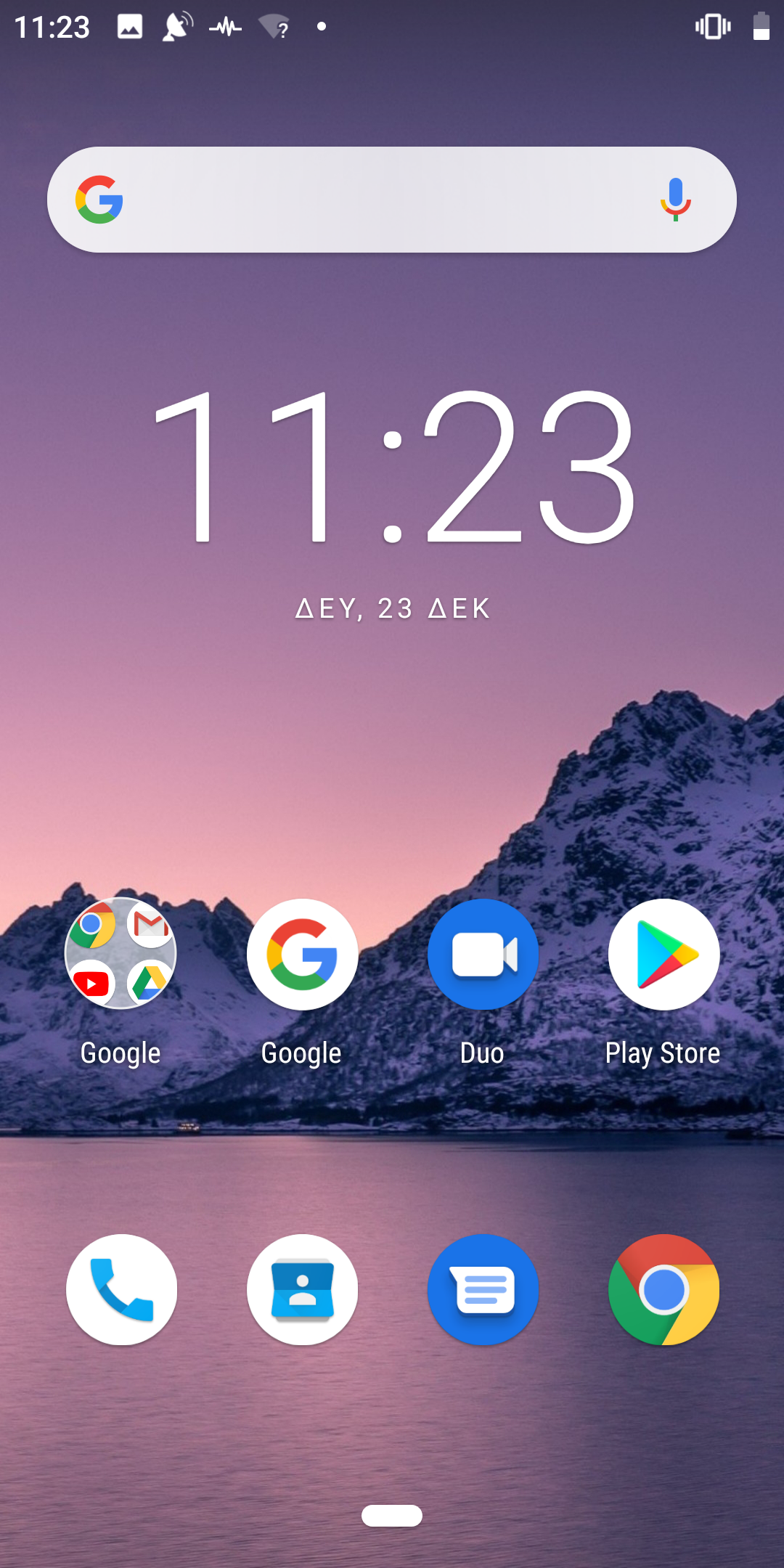The image size is (784, 1568).
Task: Tap the Google search bar
Action: 392,200
